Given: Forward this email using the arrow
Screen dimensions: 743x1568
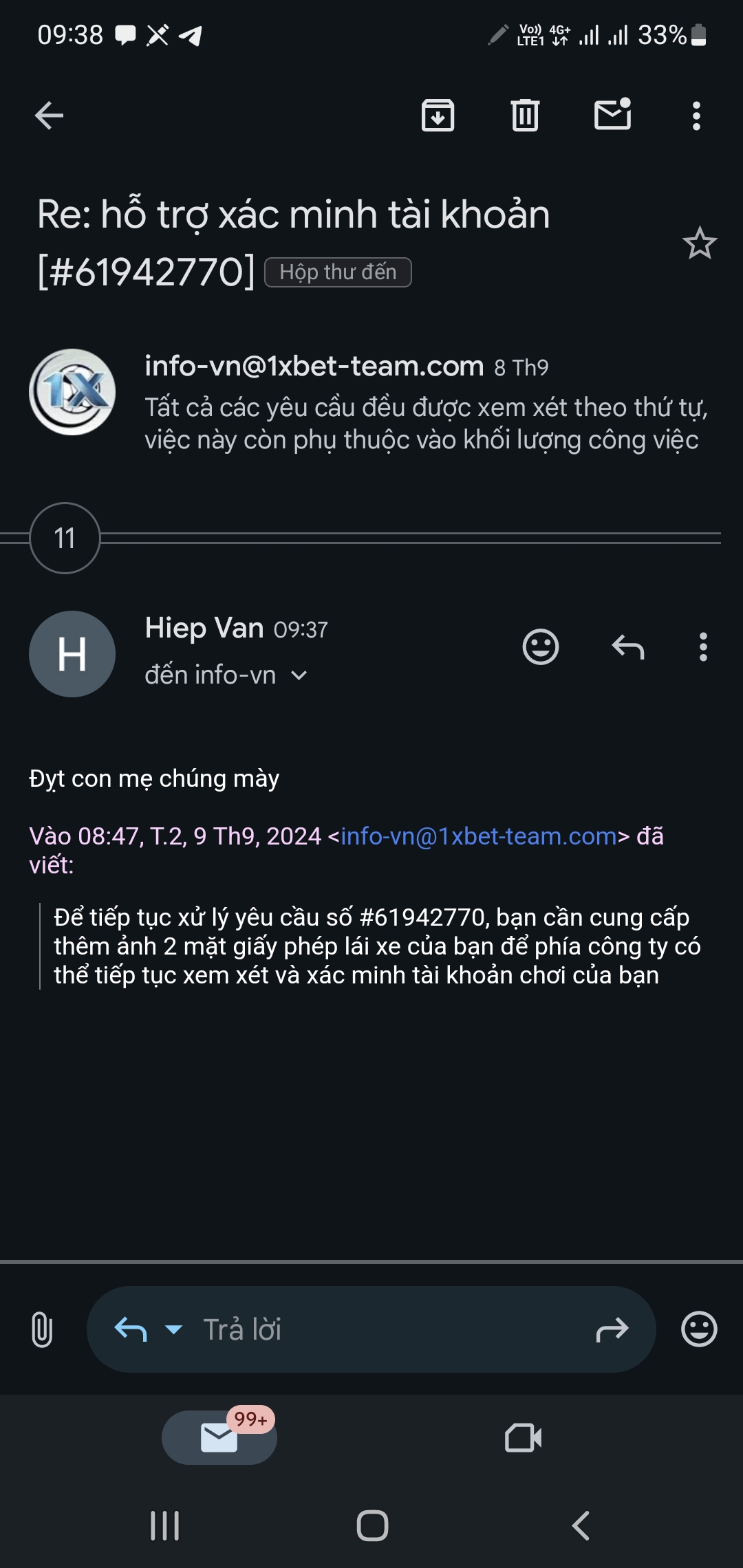Looking at the screenshot, I should pyautogui.click(x=612, y=1330).
